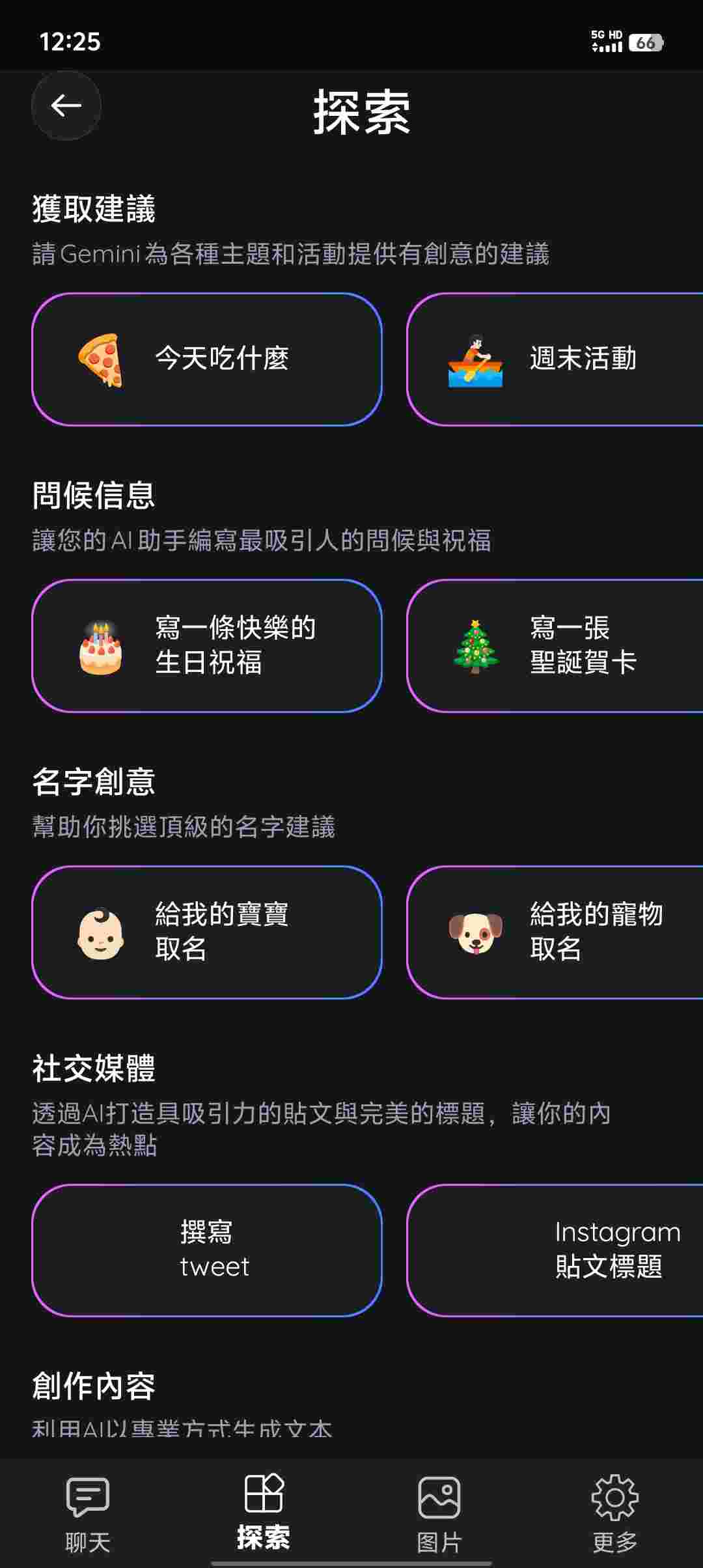Go back using the arrow button
703x1568 pixels.
66,105
